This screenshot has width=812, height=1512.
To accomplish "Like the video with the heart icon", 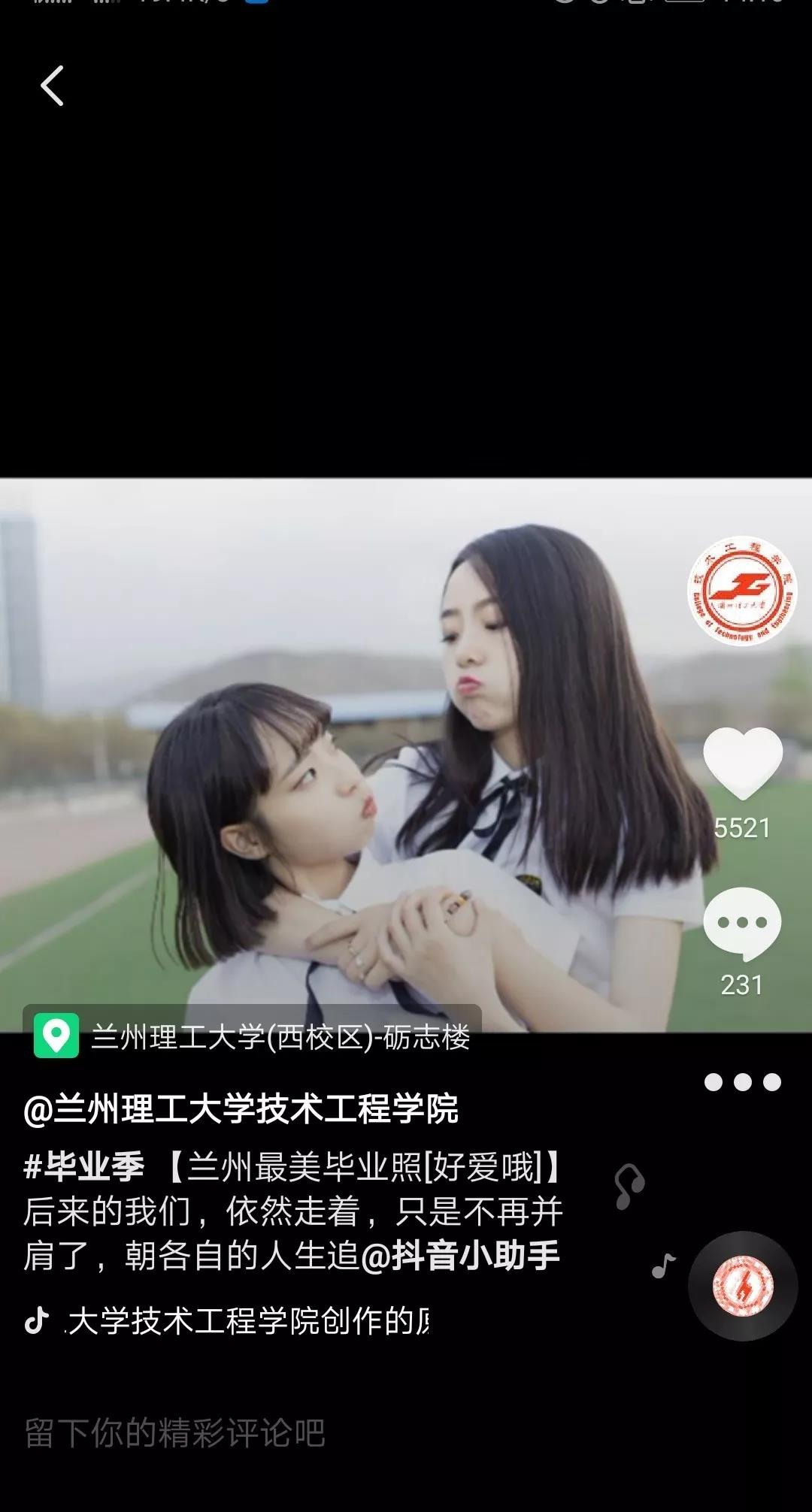I will 742,763.
